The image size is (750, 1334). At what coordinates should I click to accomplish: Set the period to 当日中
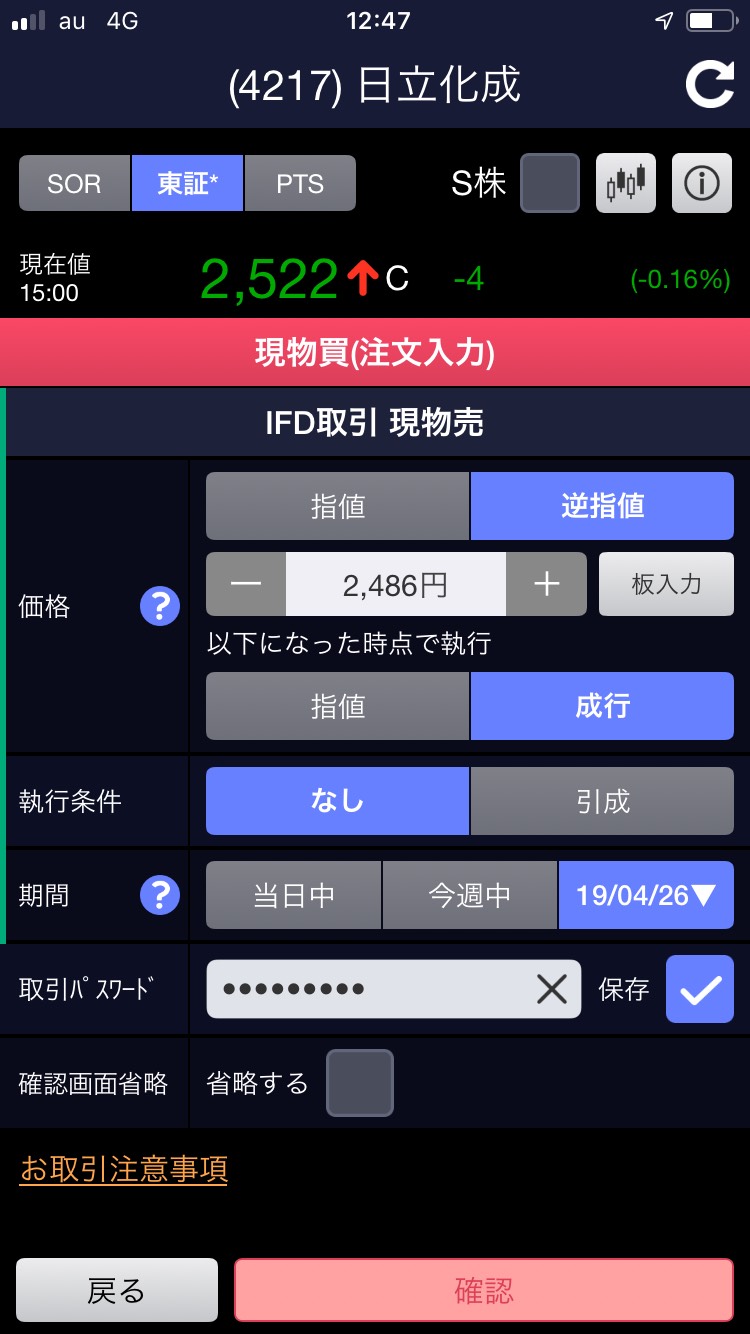pyautogui.click(x=293, y=895)
